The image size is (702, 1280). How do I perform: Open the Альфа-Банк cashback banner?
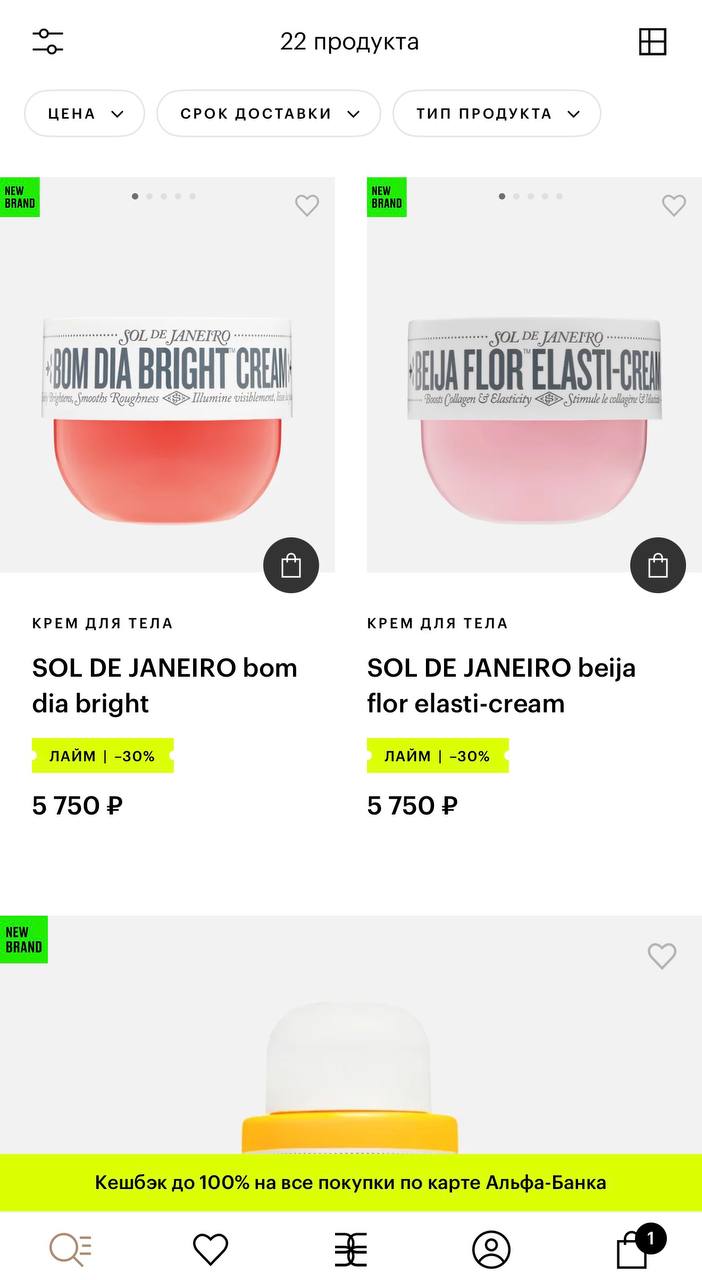tap(351, 1183)
